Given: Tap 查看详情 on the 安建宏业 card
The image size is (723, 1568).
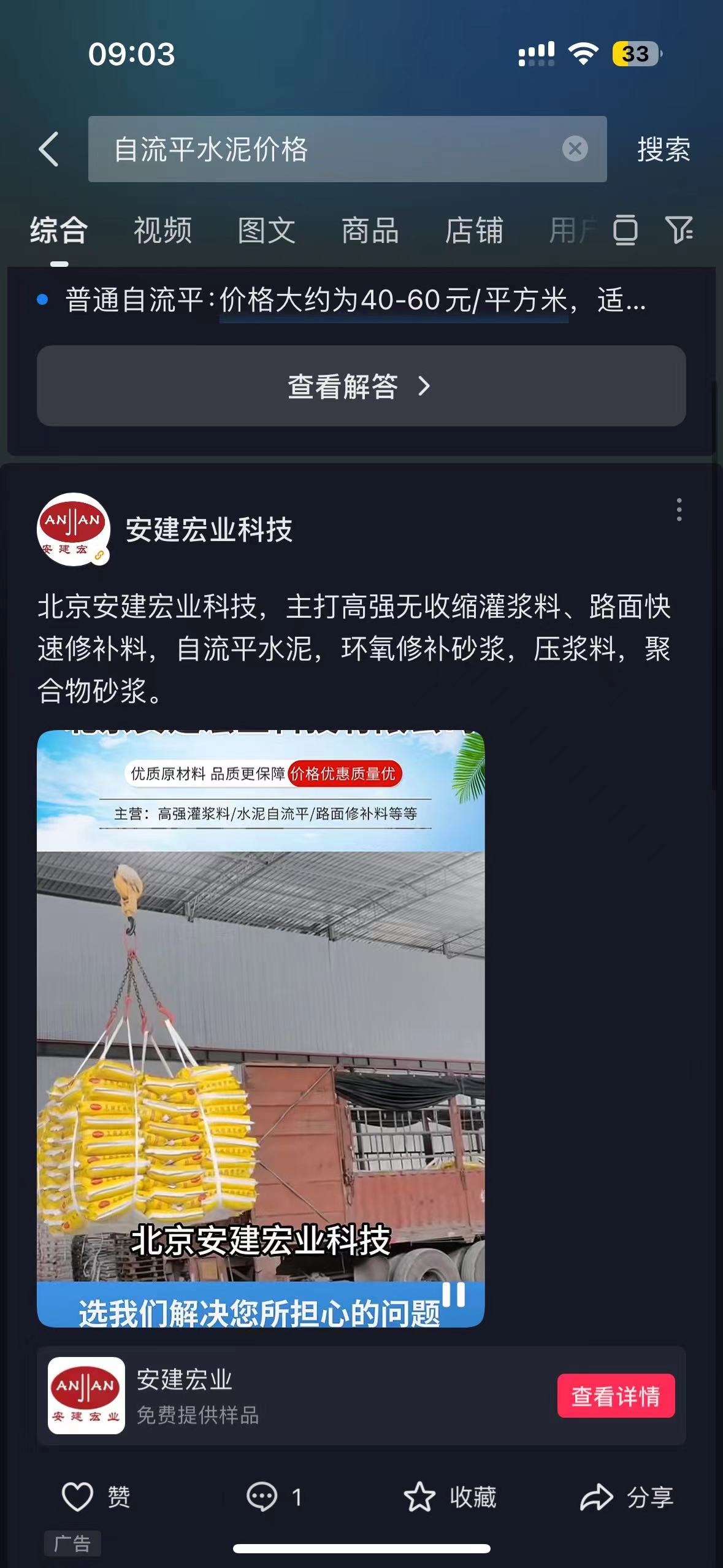Looking at the screenshot, I should 615,1396.
